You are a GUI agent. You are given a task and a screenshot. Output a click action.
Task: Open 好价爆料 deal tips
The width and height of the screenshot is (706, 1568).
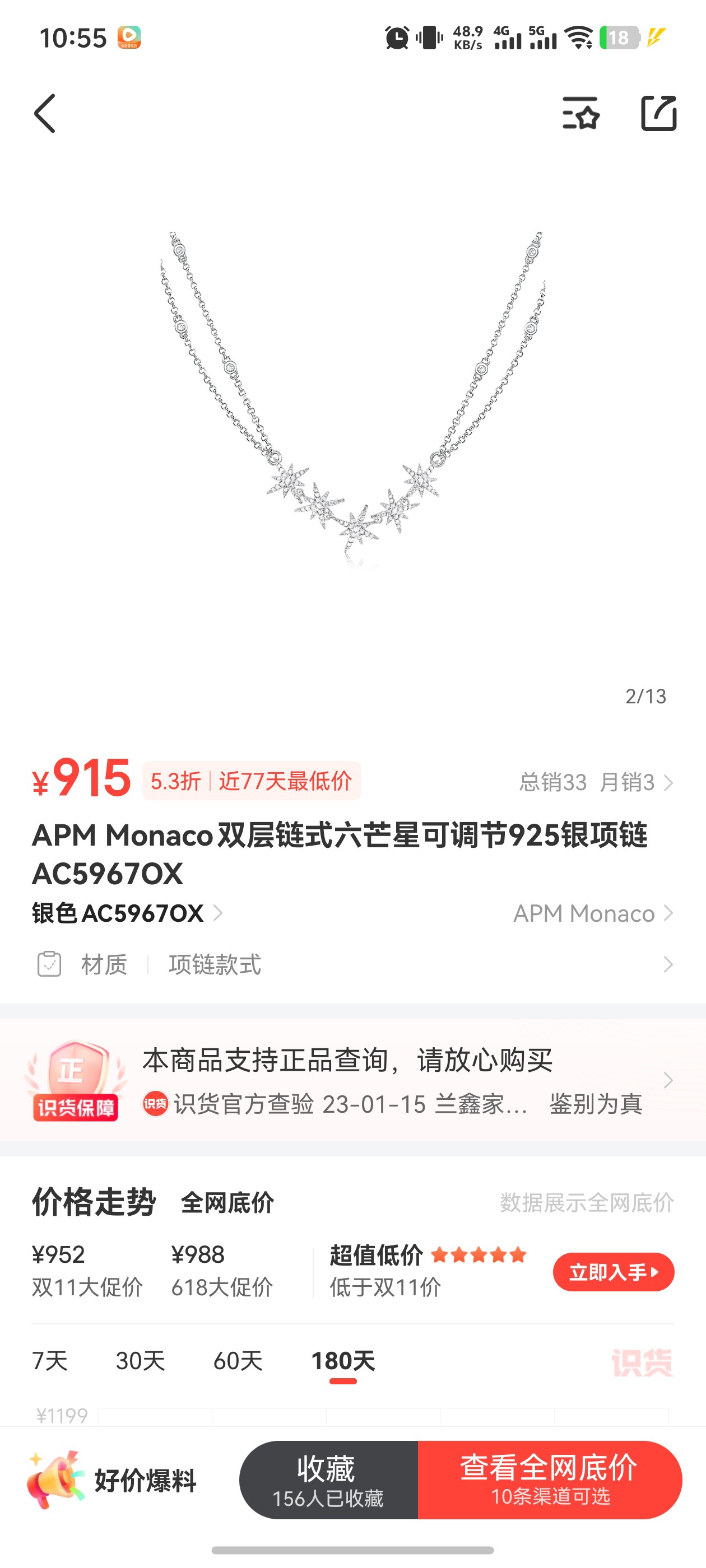coord(112,1480)
